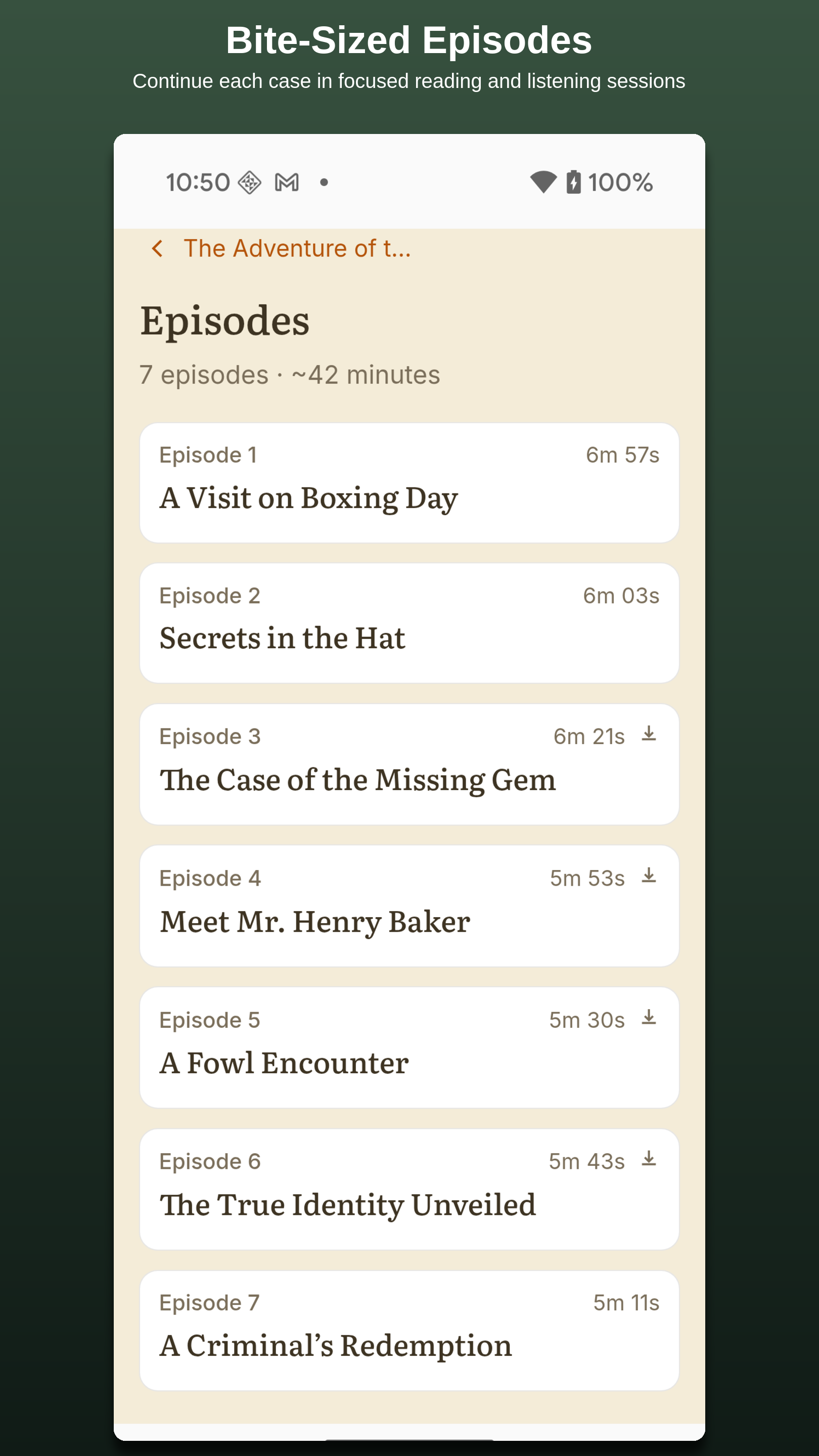This screenshot has width=819, height=1456.
Task: Tap the M notification icon in status bar
Action: [288, 182]
